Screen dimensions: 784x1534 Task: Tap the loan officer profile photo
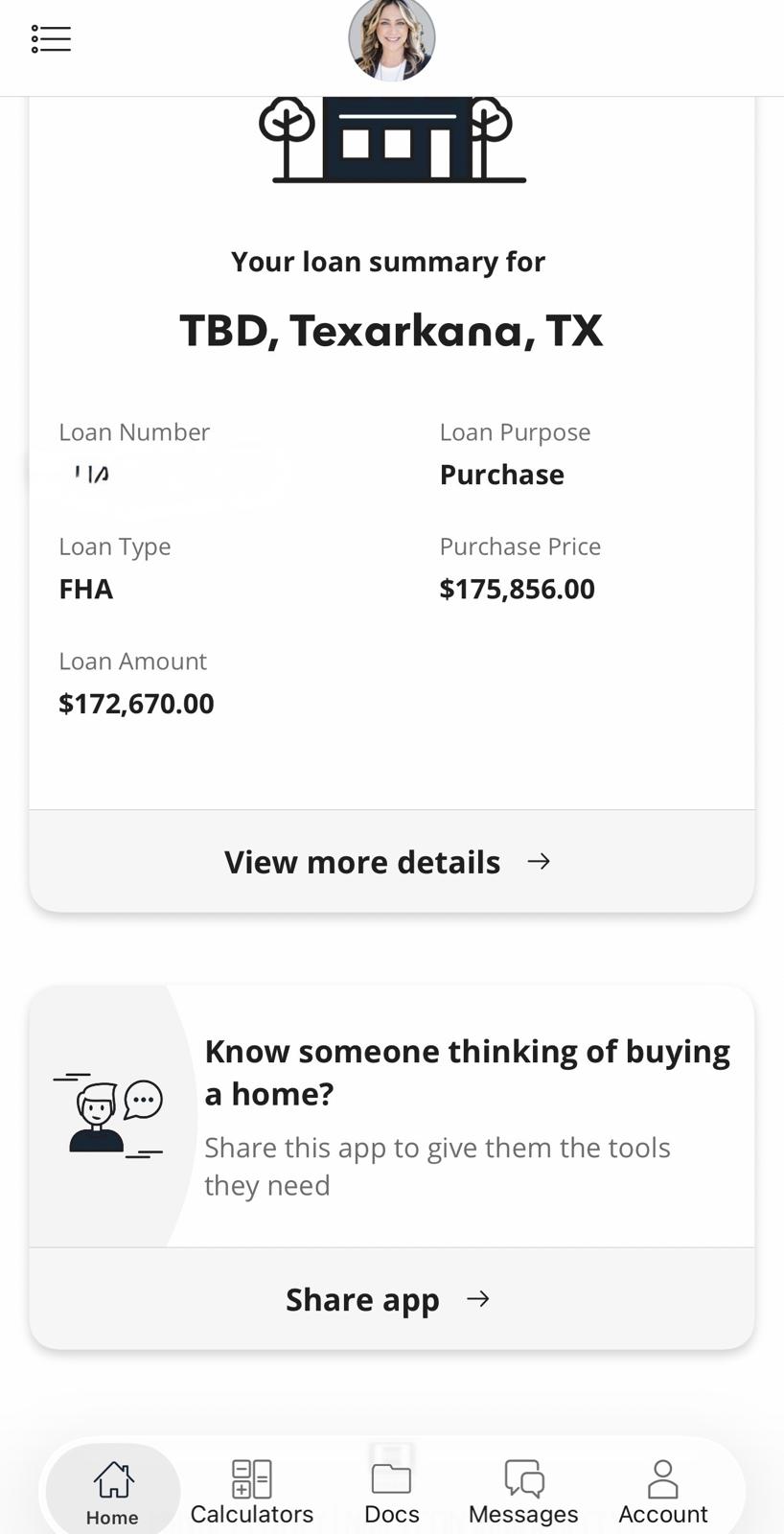pyautogui.click(x=391, y=39)
